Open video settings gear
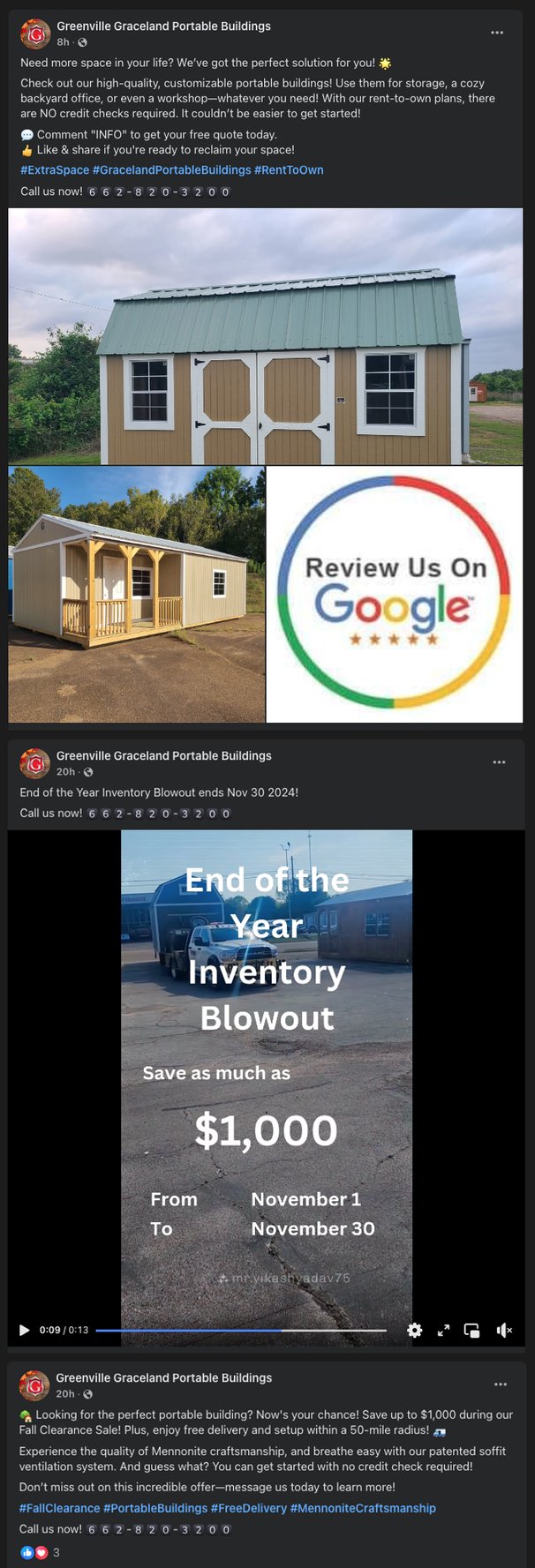Image resolution: width=535 pixels, height=1568 pixels. point(415,1330)
